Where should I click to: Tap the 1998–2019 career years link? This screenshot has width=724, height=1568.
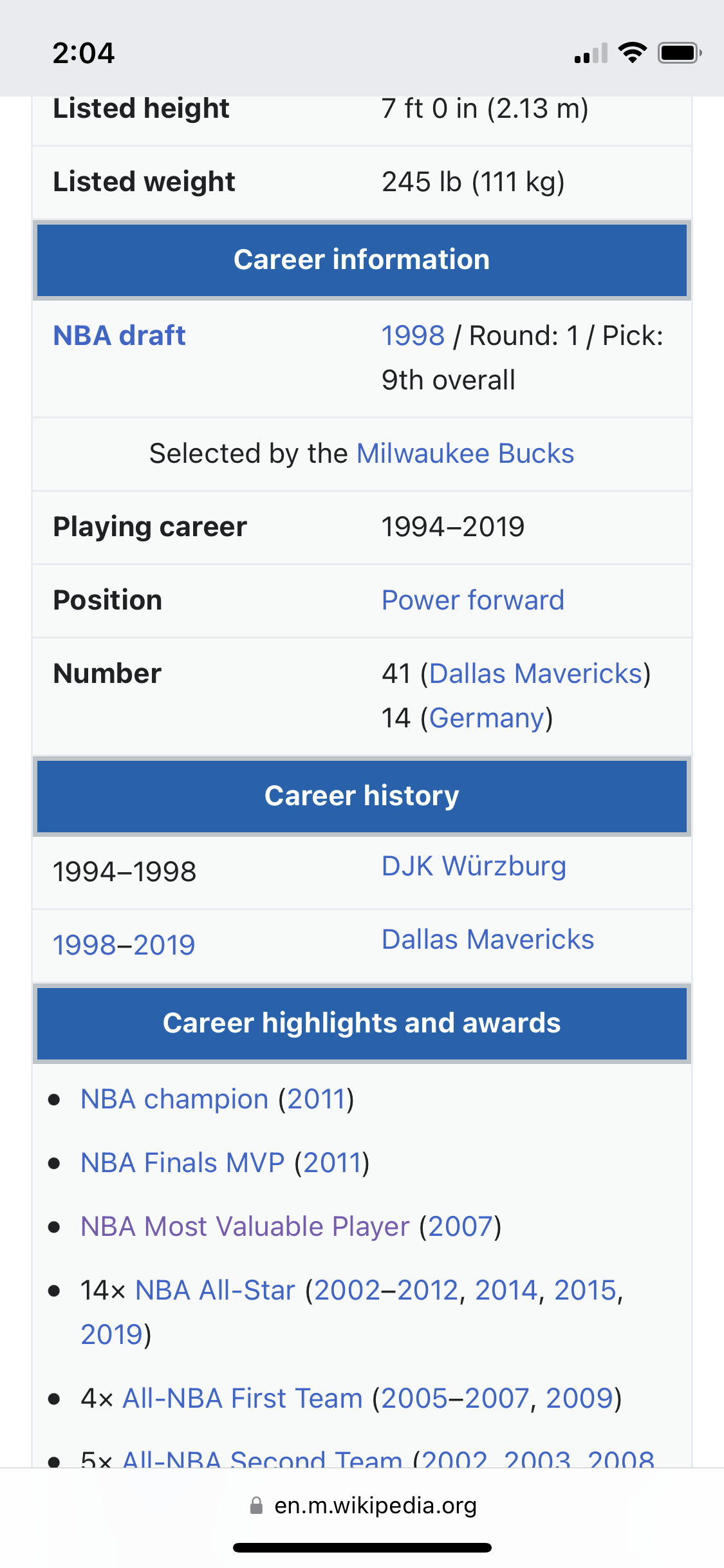click(124, 945)
